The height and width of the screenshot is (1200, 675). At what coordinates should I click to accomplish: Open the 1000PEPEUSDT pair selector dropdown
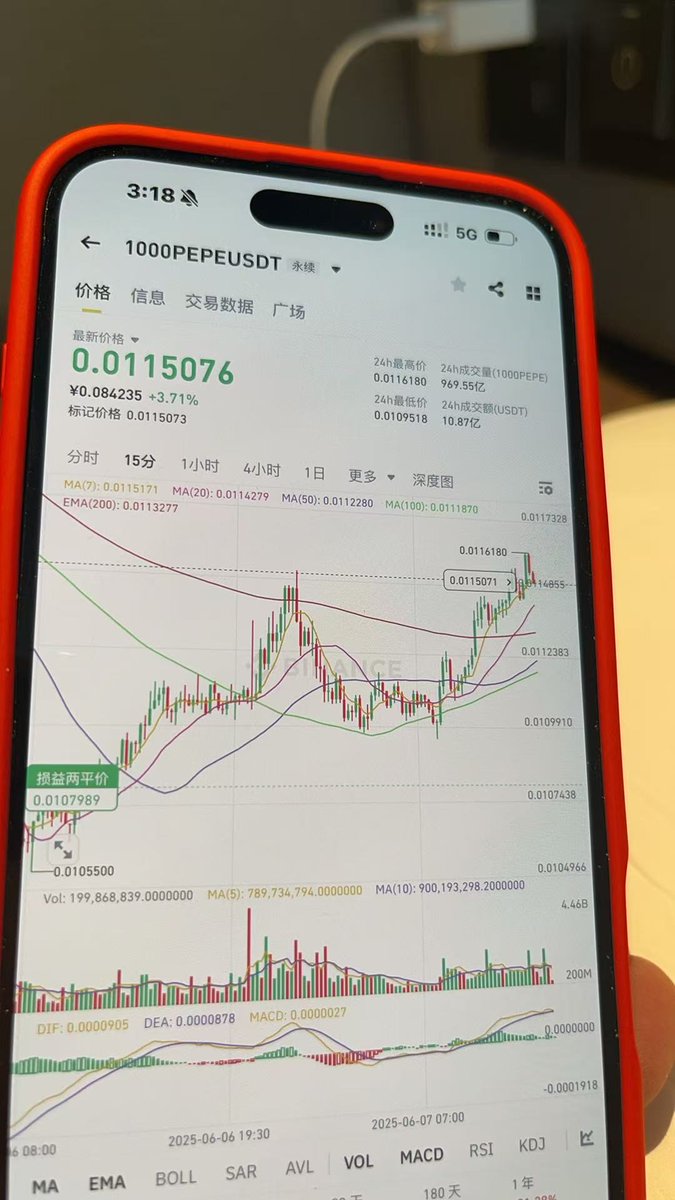tap(336, 268)
